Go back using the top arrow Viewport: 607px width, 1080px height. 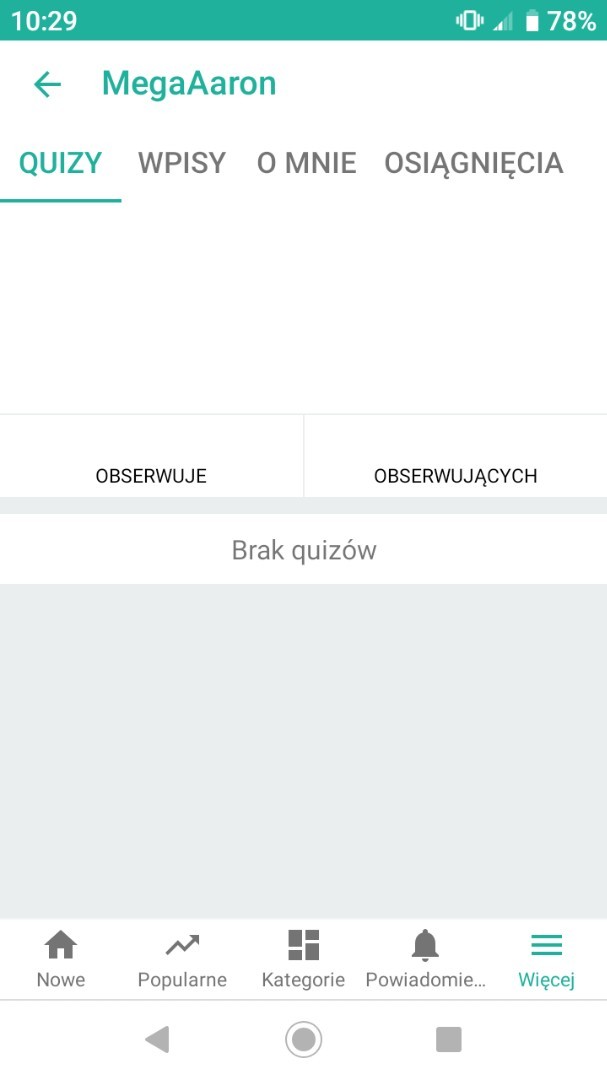point(47,85)
